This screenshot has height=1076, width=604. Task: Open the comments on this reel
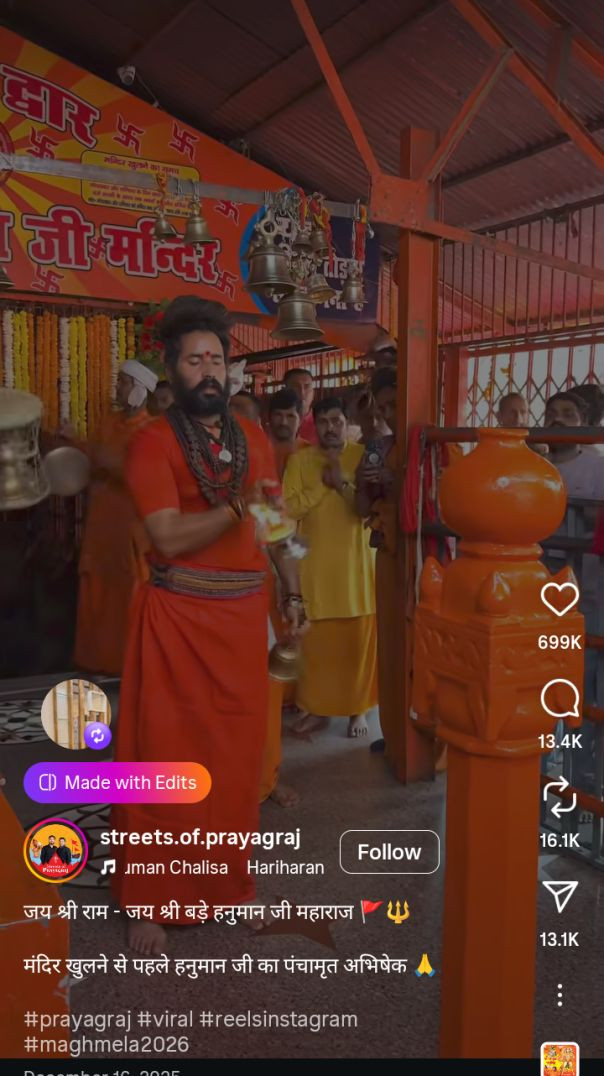[559, 699]
